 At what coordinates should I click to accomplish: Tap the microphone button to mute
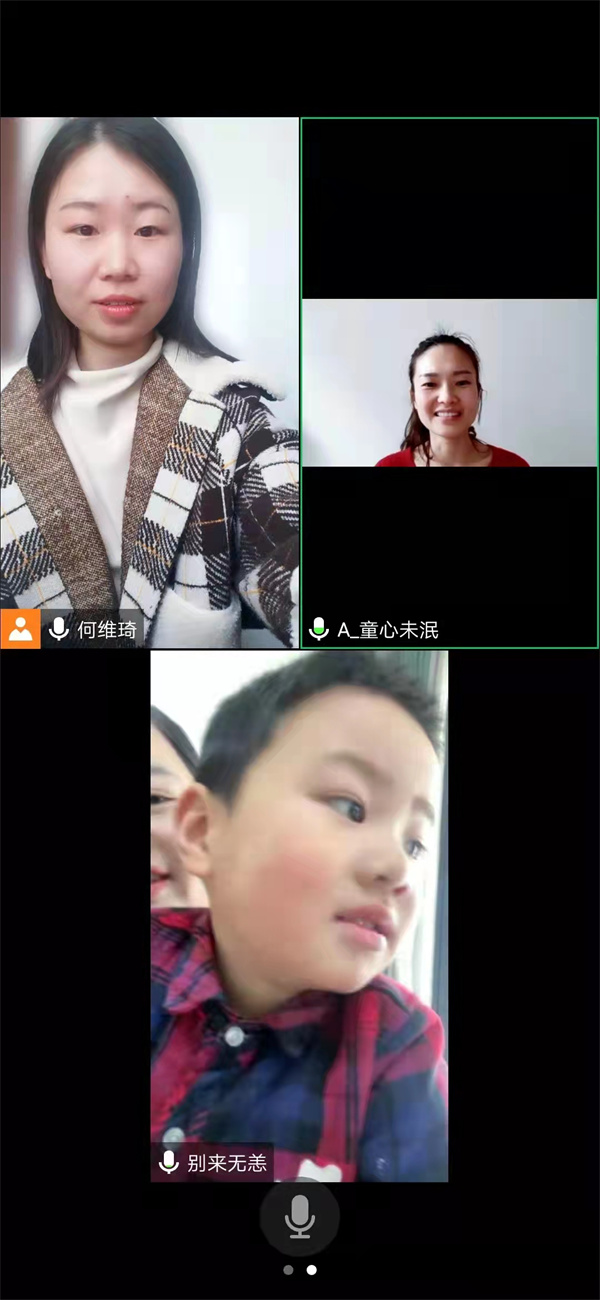299,1217
